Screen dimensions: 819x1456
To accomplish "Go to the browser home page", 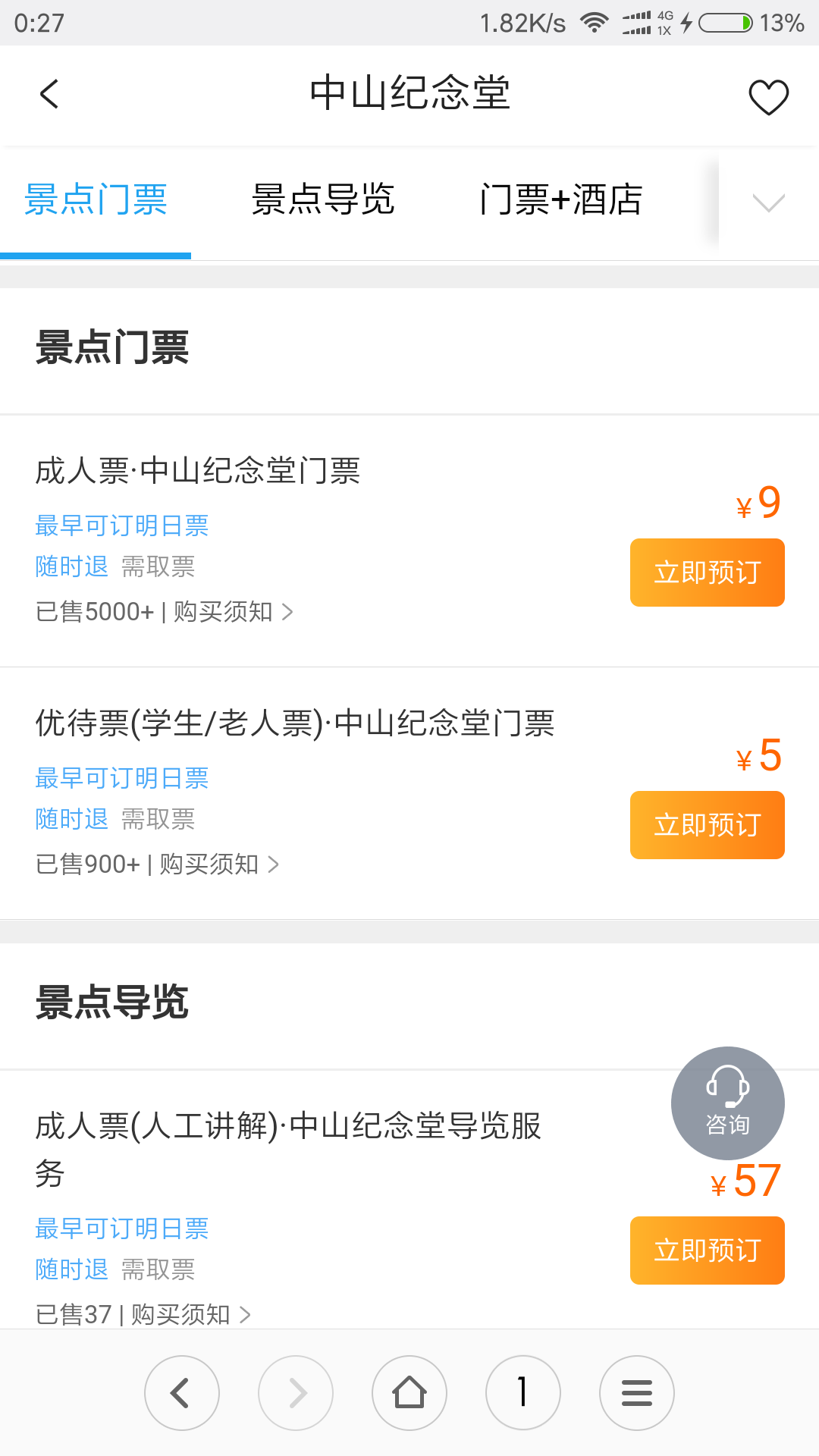I will [x=409, y=1393].
